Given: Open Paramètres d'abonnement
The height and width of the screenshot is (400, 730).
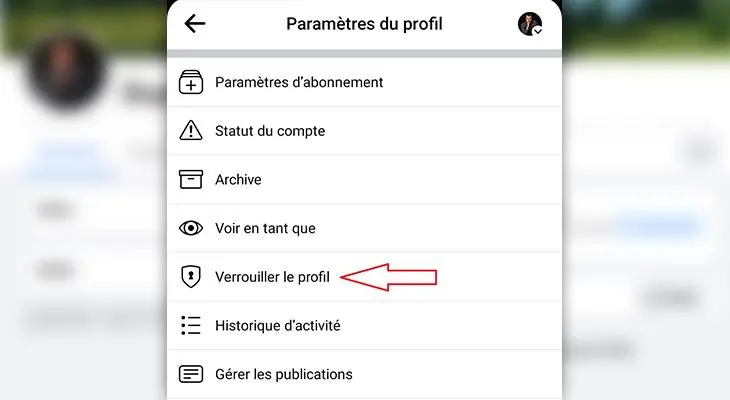Looking at the screenshot, I should pos(299,82).
